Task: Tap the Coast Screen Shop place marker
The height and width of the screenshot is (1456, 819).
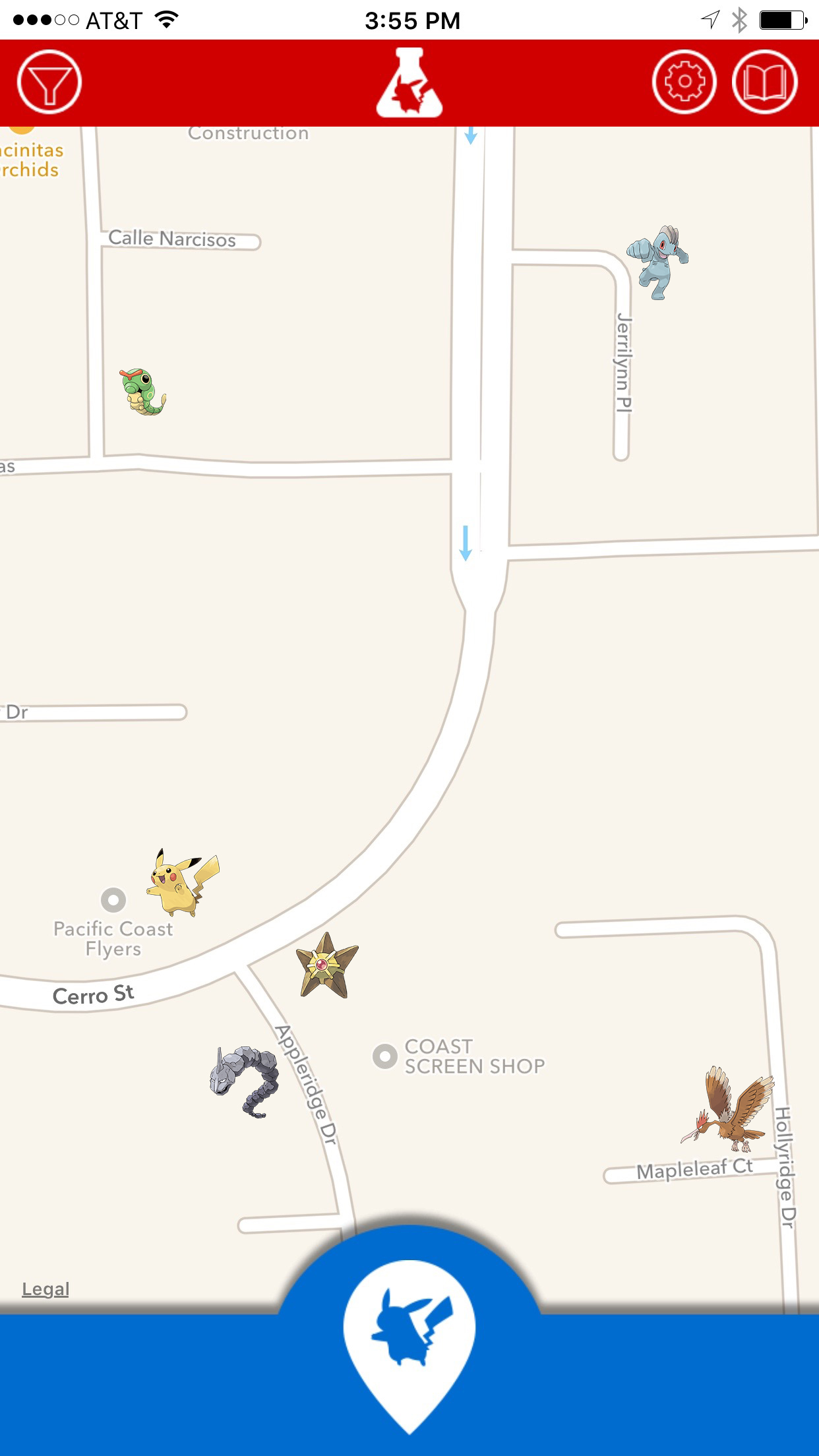Action: tap(385, 1056)
